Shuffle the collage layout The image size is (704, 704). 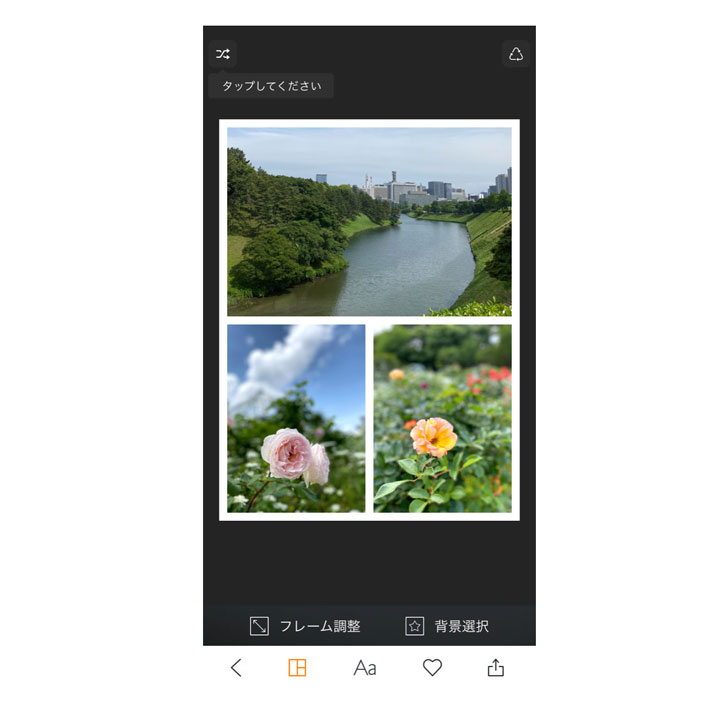click(222, 54)
